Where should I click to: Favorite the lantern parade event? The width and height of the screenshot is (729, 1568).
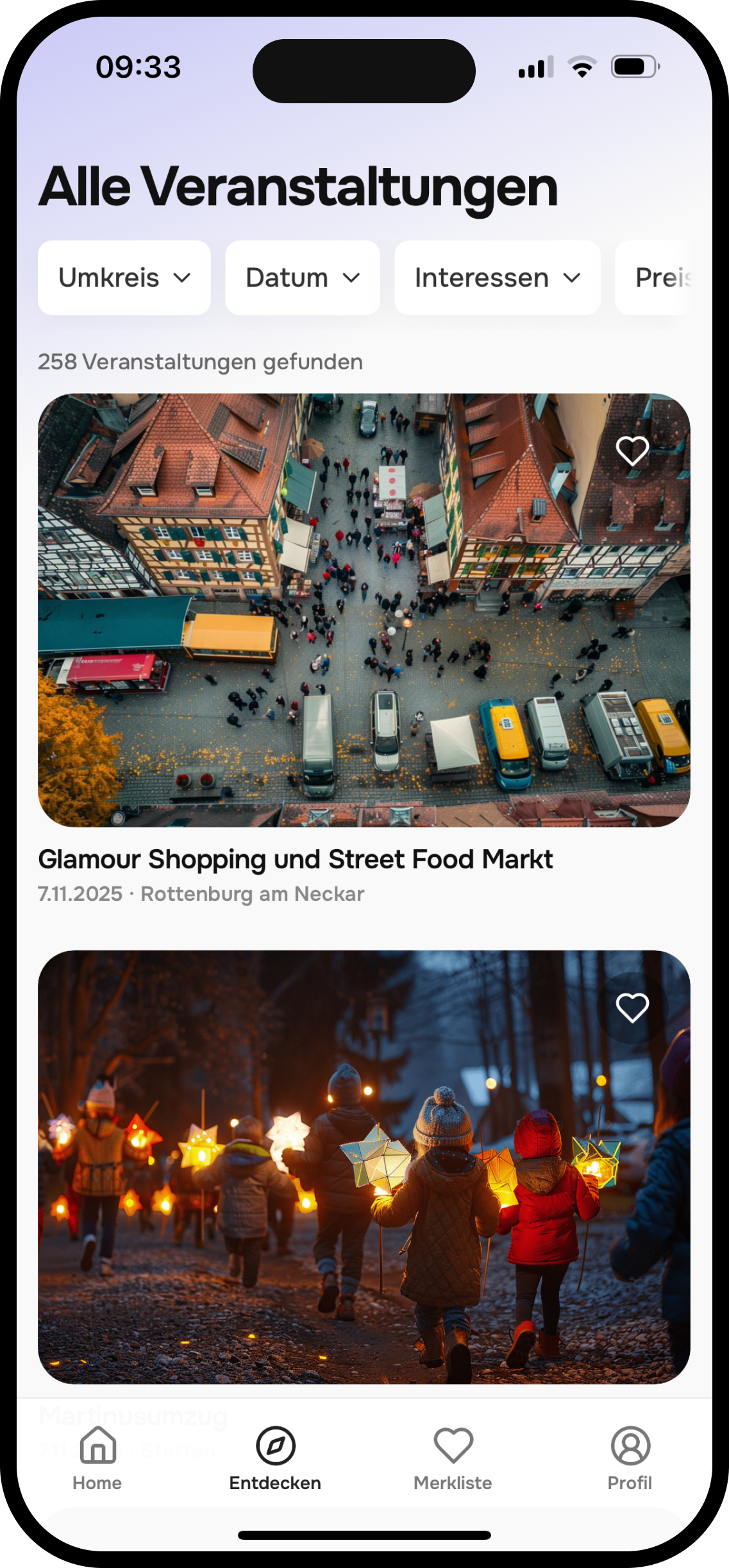[x=632, y=1007]
